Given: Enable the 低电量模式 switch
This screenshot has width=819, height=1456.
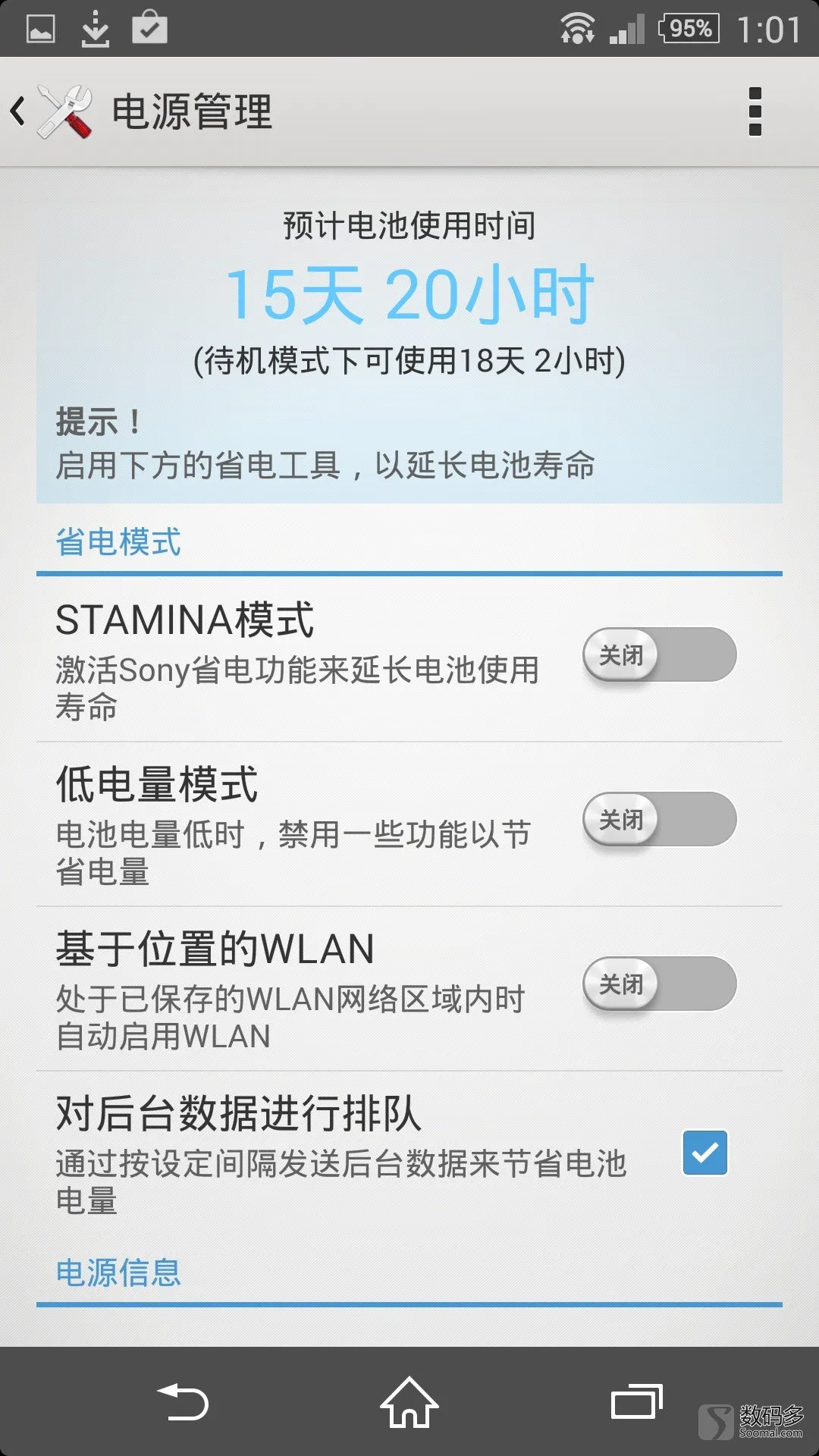Looking at the screenshot, I should [x=659, y=820].
